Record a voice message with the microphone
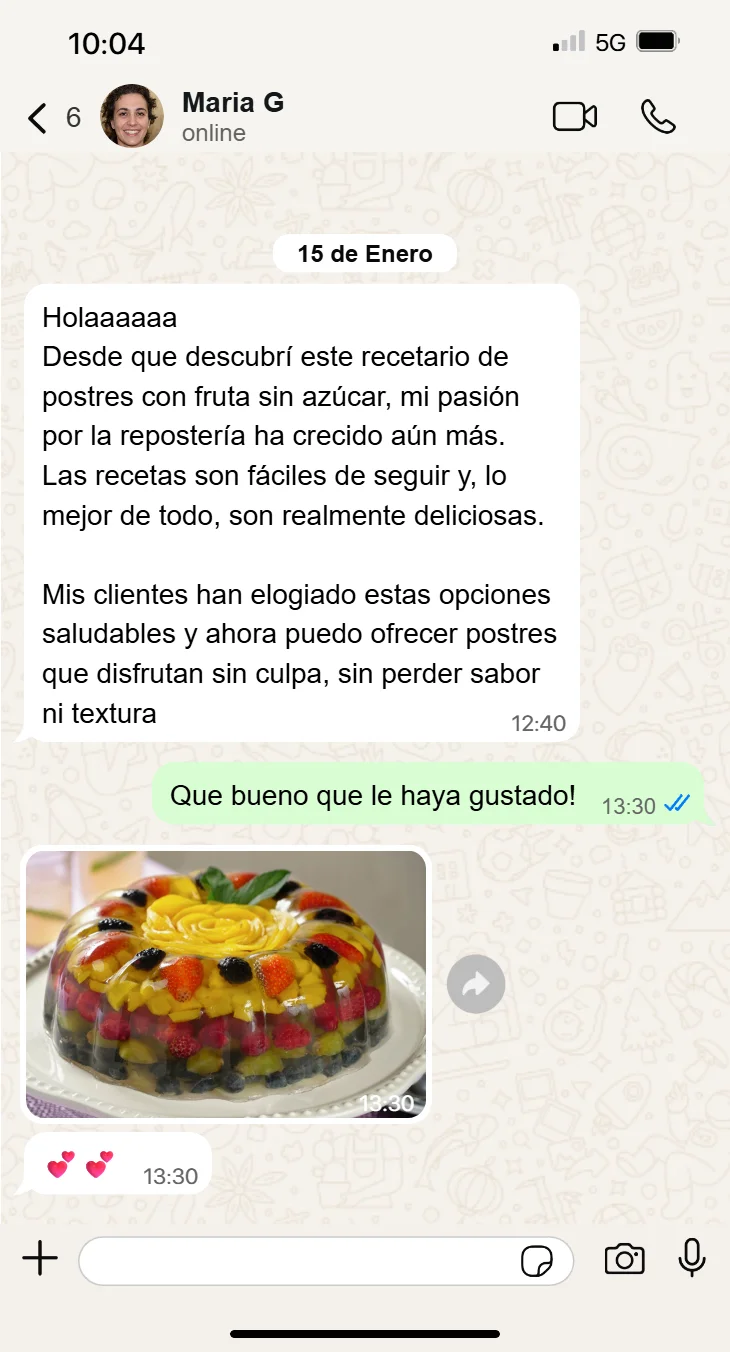 [x=692, y=1258]
